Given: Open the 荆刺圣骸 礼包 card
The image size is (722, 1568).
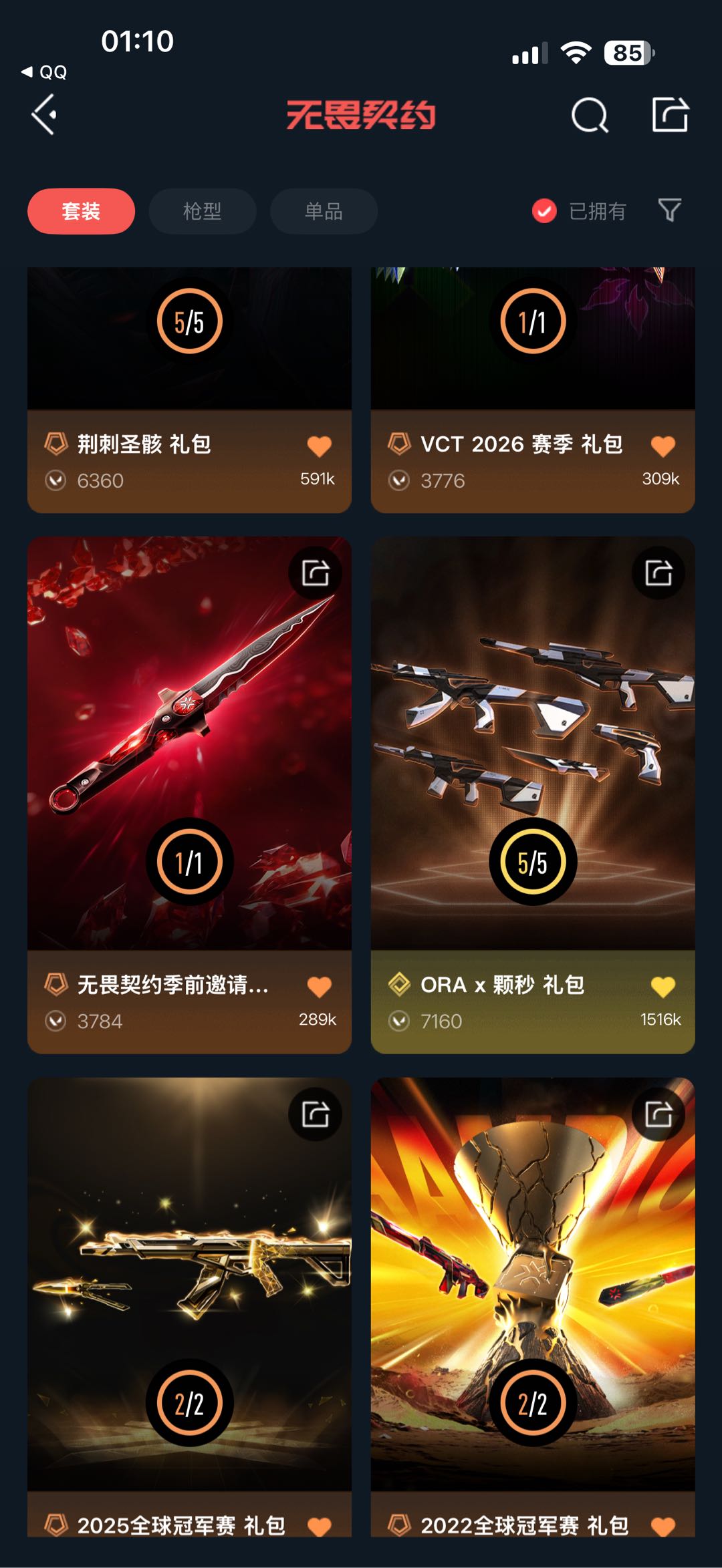Looking at the screenshot, I should (x=189, y=390).
